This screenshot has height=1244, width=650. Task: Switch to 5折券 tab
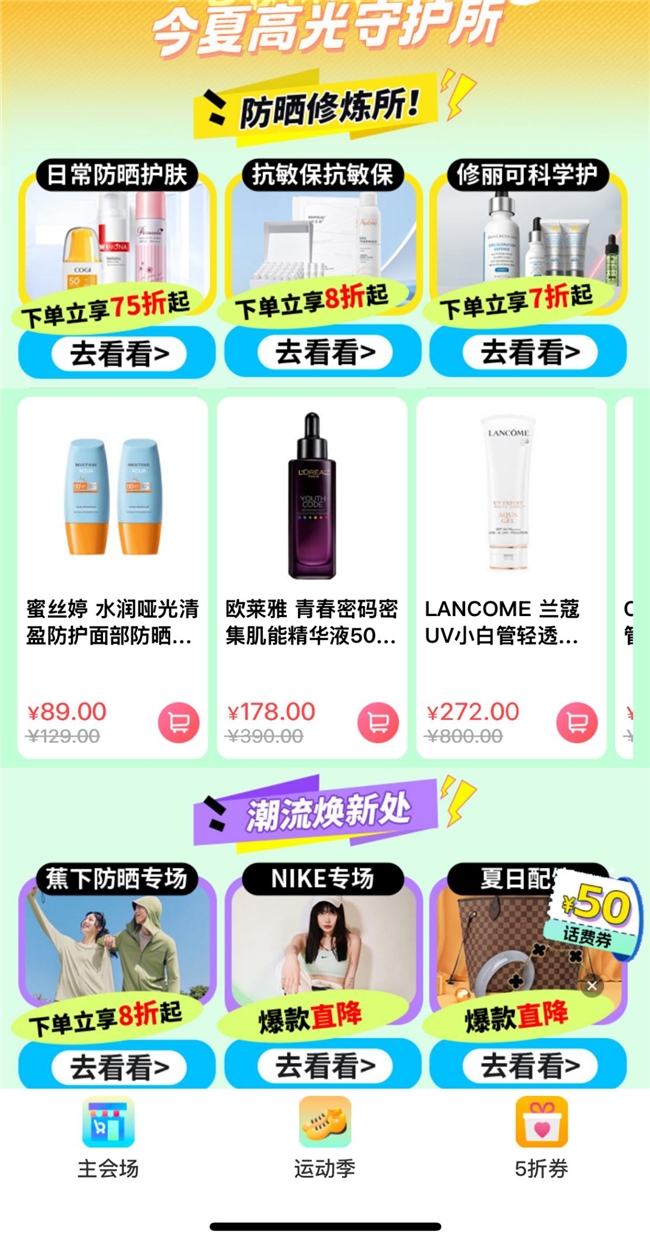(541, 1138)
